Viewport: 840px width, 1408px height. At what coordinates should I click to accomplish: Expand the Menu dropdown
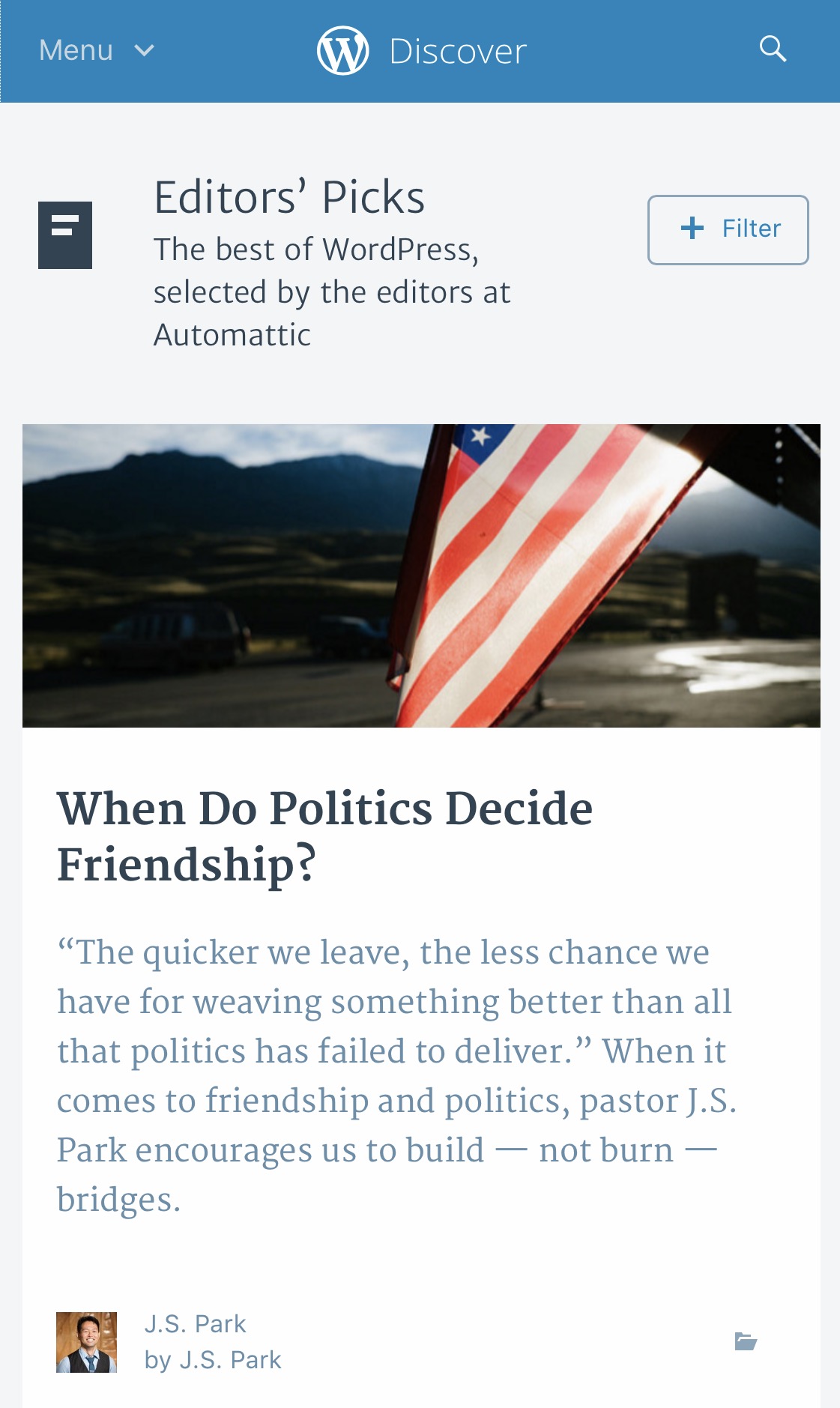click(97, 50)
